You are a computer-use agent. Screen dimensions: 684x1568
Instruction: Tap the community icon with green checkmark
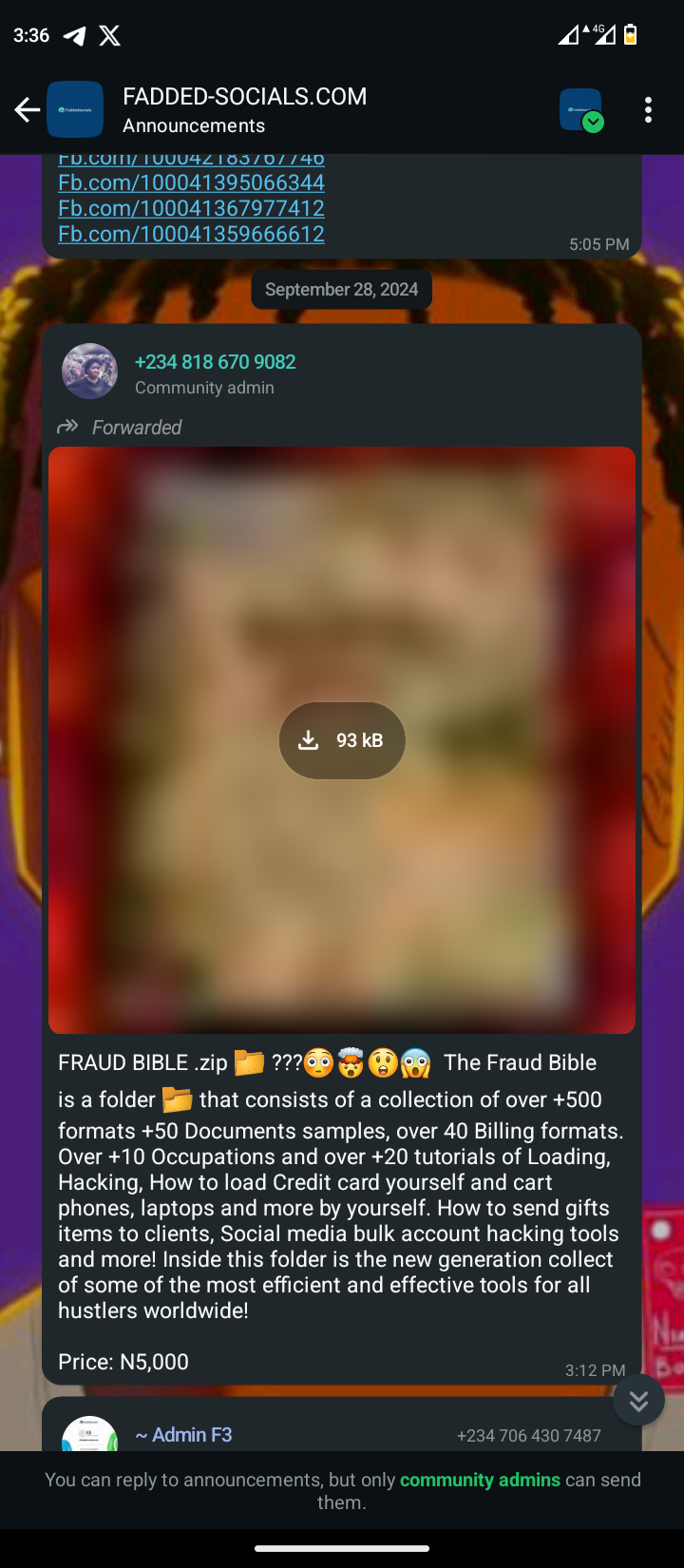(x=580, y=110)
